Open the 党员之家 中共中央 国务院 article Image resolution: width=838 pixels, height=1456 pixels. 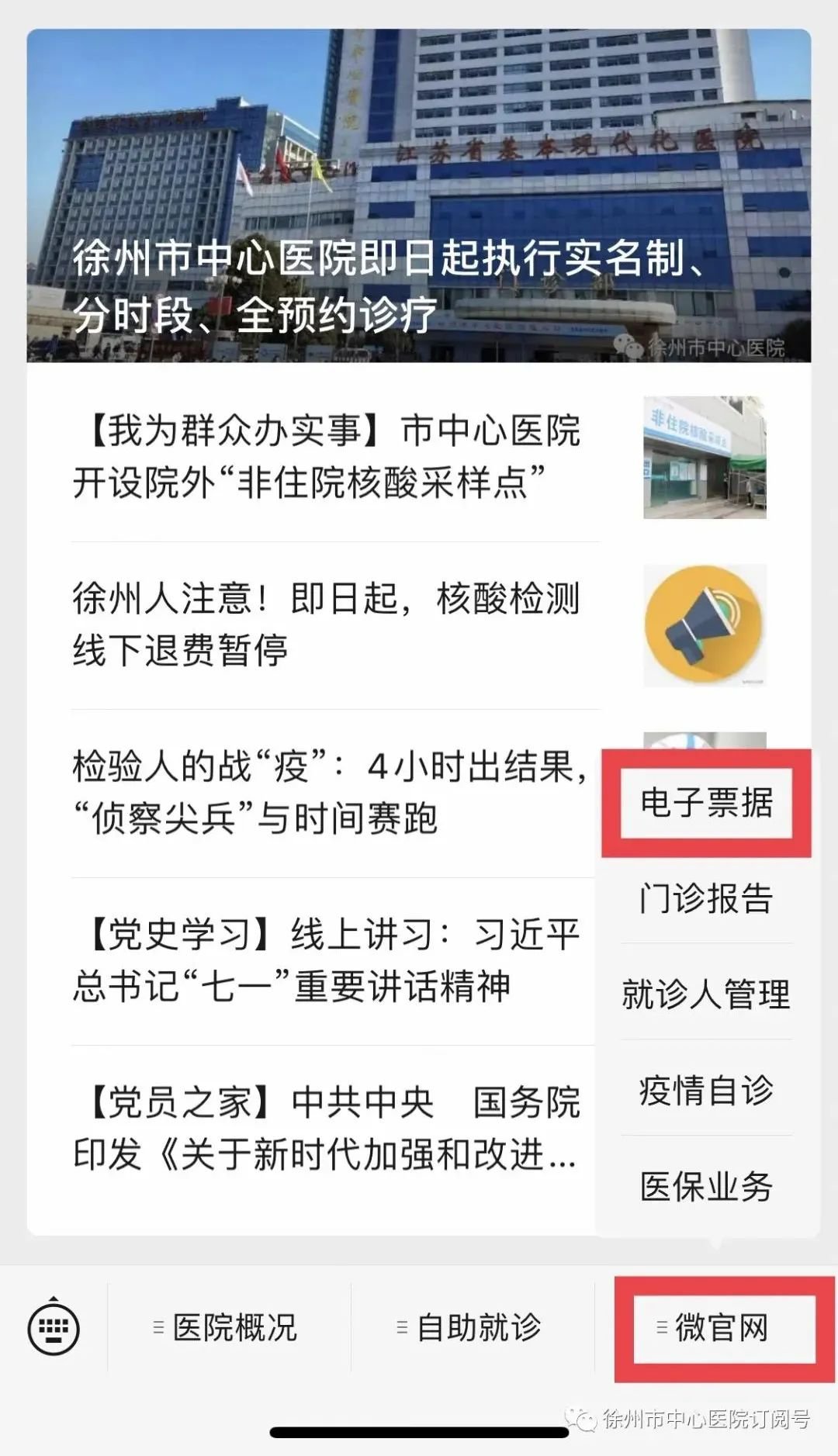click(x=326, y=1128)
